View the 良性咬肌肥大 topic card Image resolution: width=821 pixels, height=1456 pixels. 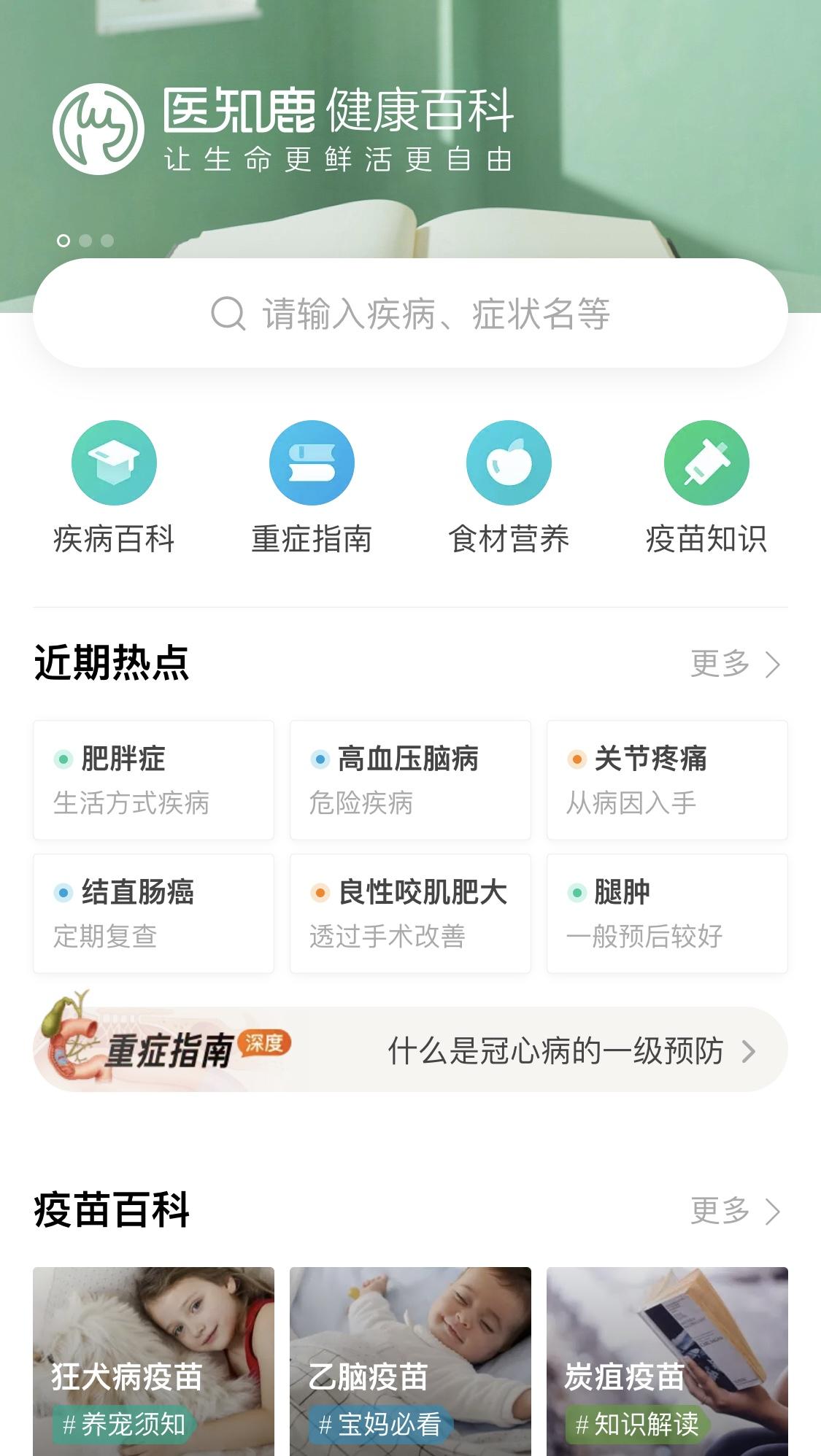[x=410, y=913]
